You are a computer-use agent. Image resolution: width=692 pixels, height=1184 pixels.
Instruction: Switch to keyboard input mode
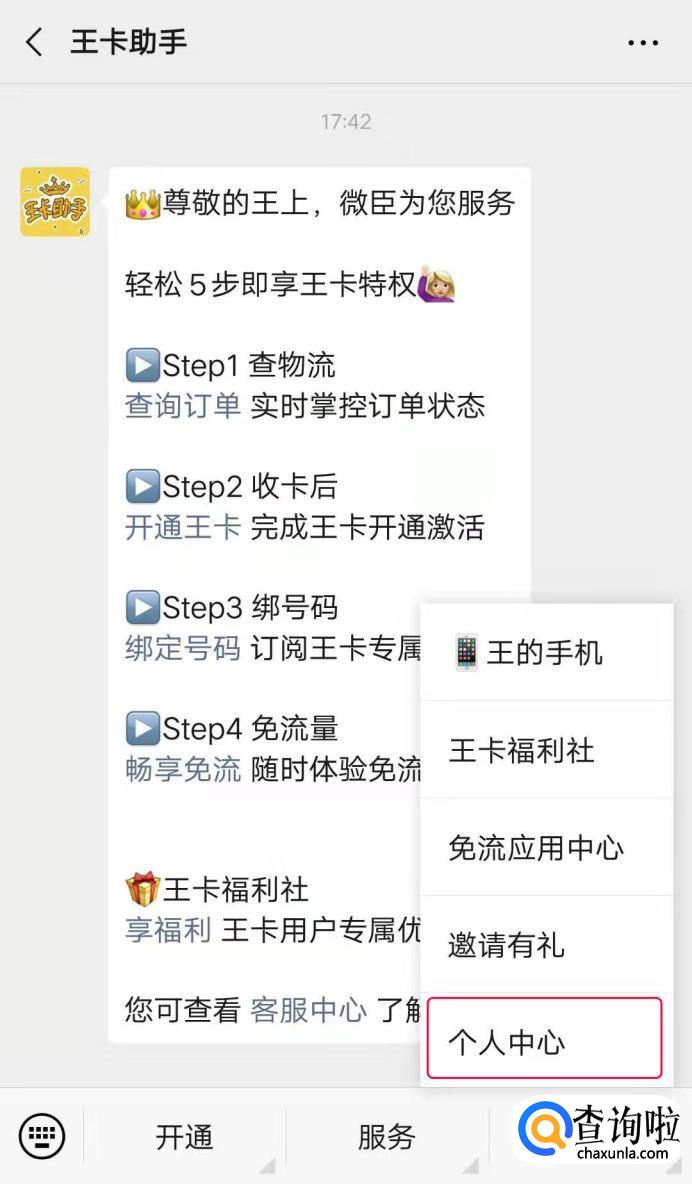pos(42,1136)
